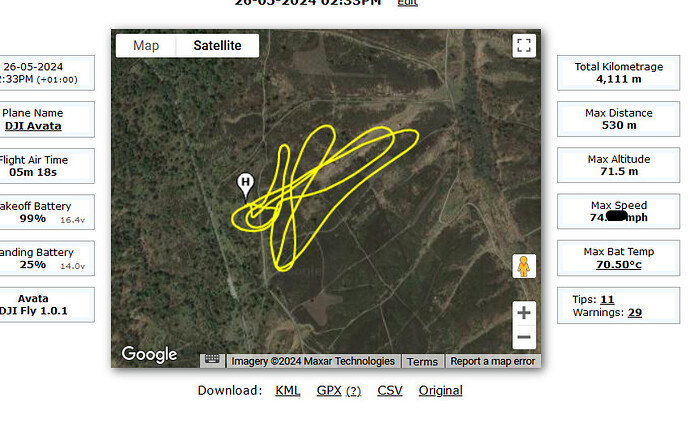The width and height of the screenshot is (690, 423).
Task: Toggle fullscreen map view
Action: pos(524,45)
